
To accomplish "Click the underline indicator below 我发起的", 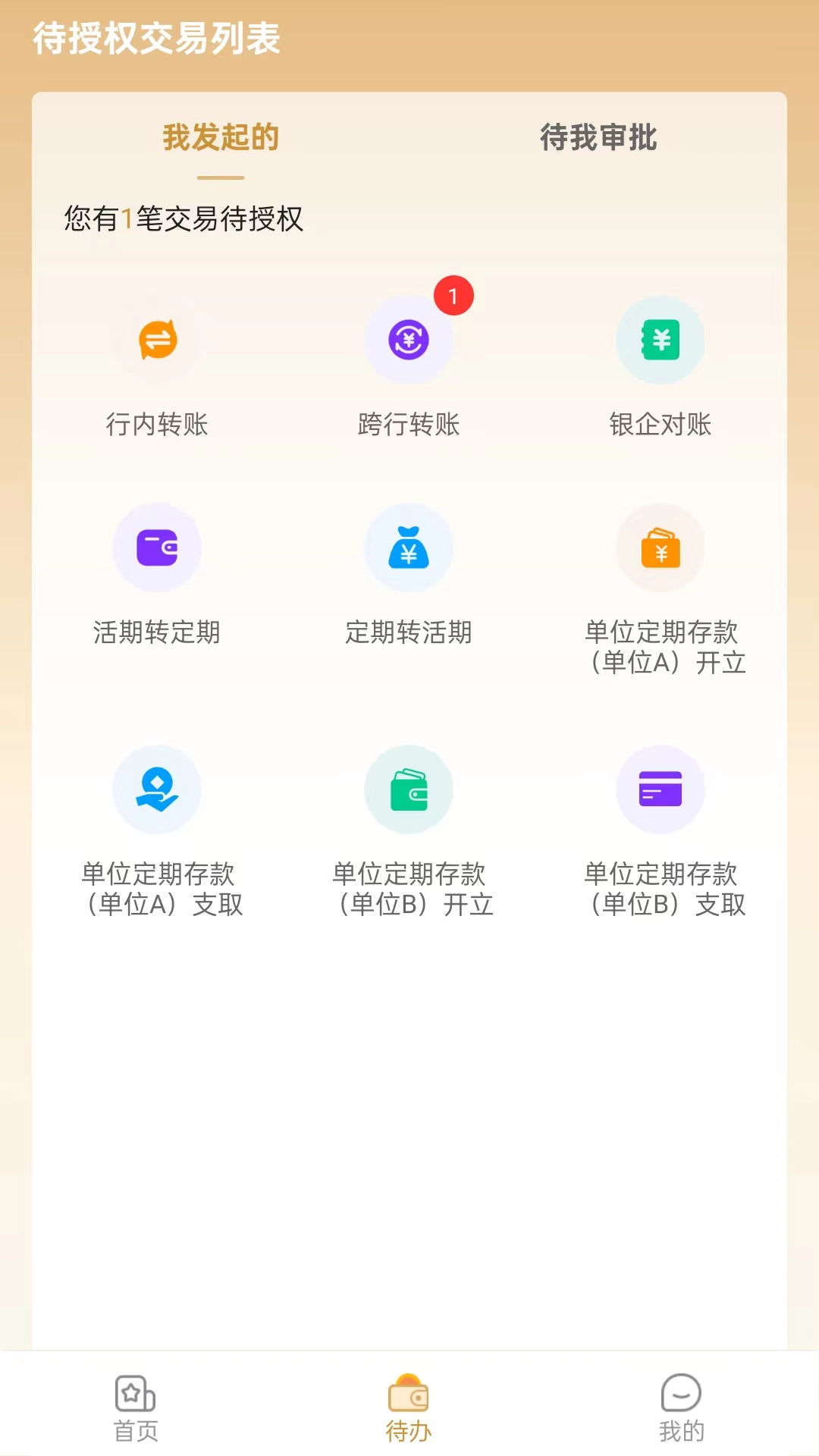I will coord(221,177).
